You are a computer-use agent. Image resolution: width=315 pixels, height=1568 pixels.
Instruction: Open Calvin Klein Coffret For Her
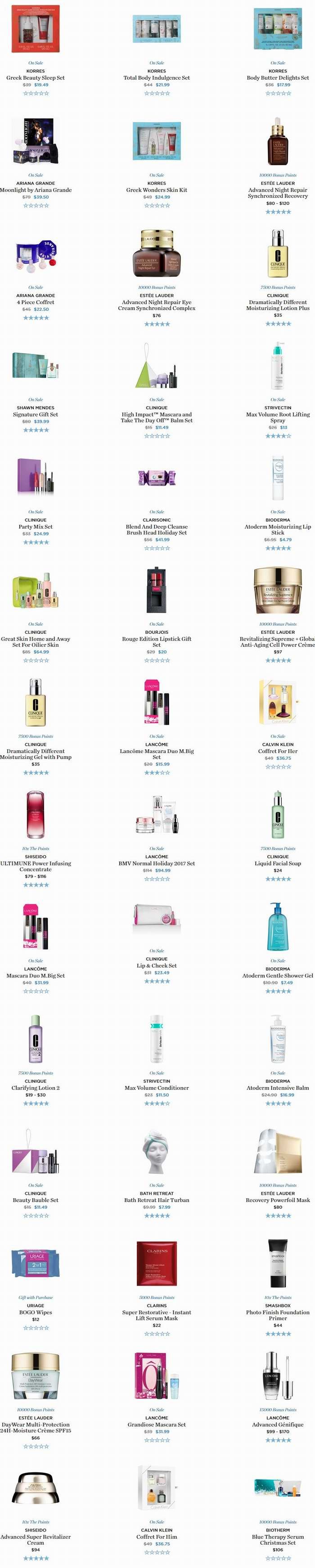point(277,751)
